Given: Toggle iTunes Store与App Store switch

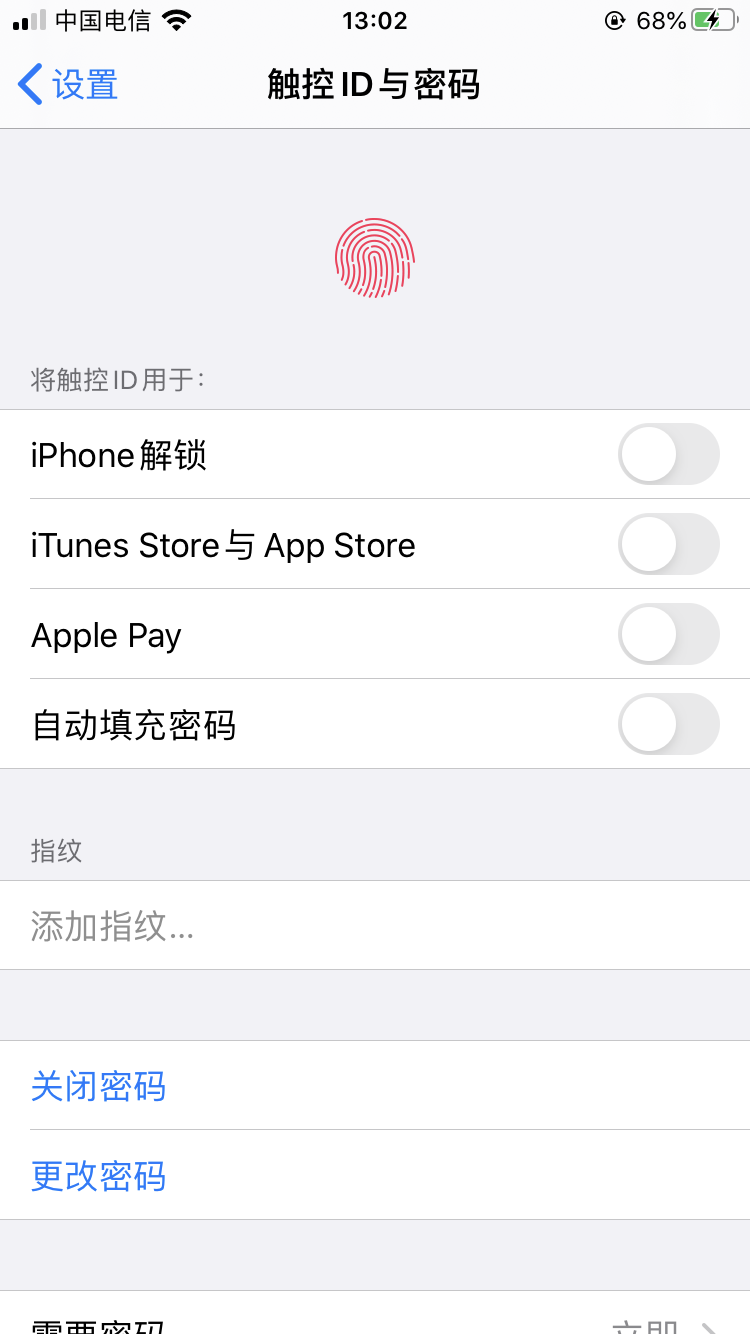Looking at the screenshot, I should 668,544.
